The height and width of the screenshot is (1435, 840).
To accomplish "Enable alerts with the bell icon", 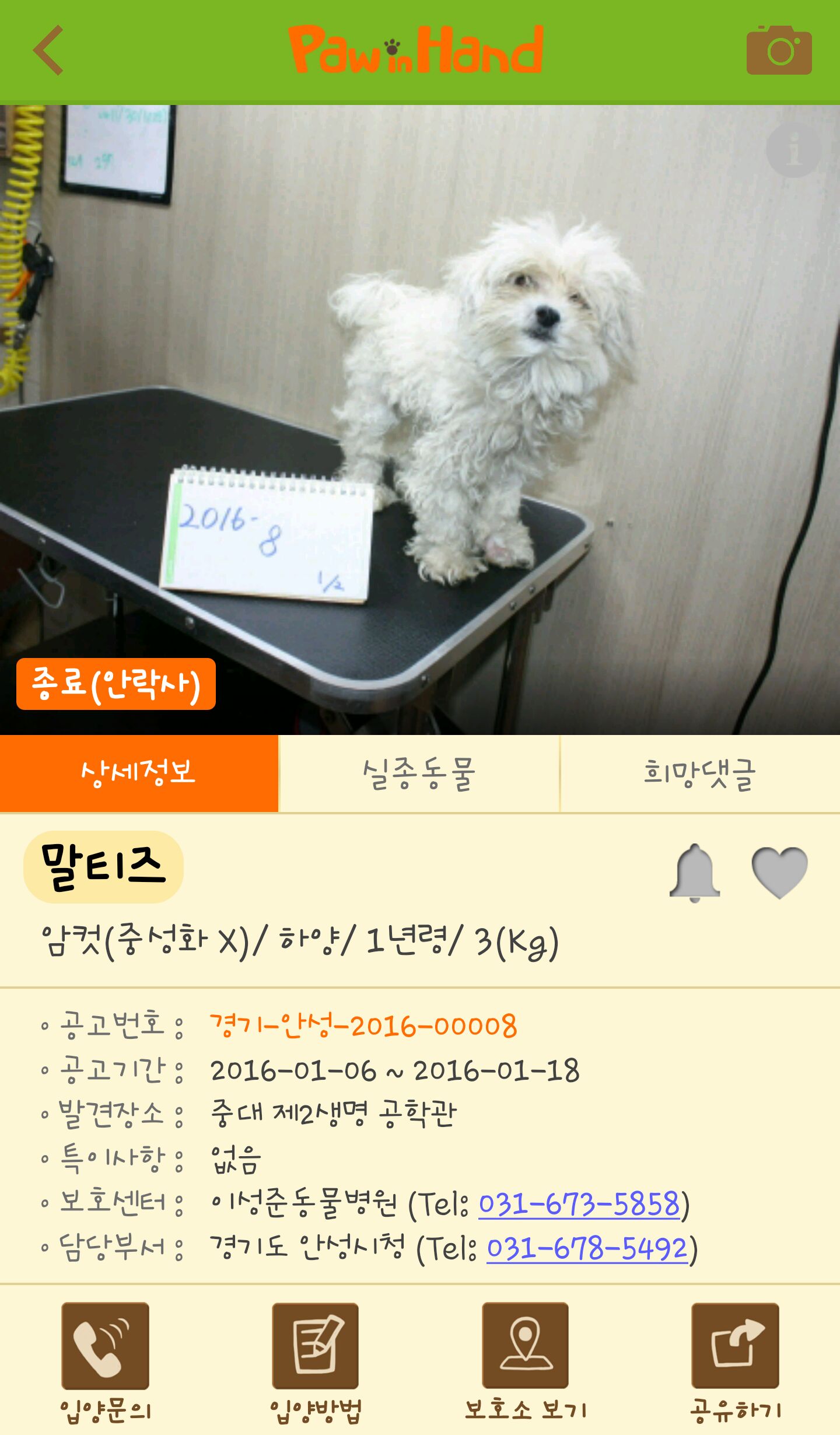I will tap(694, 873).
